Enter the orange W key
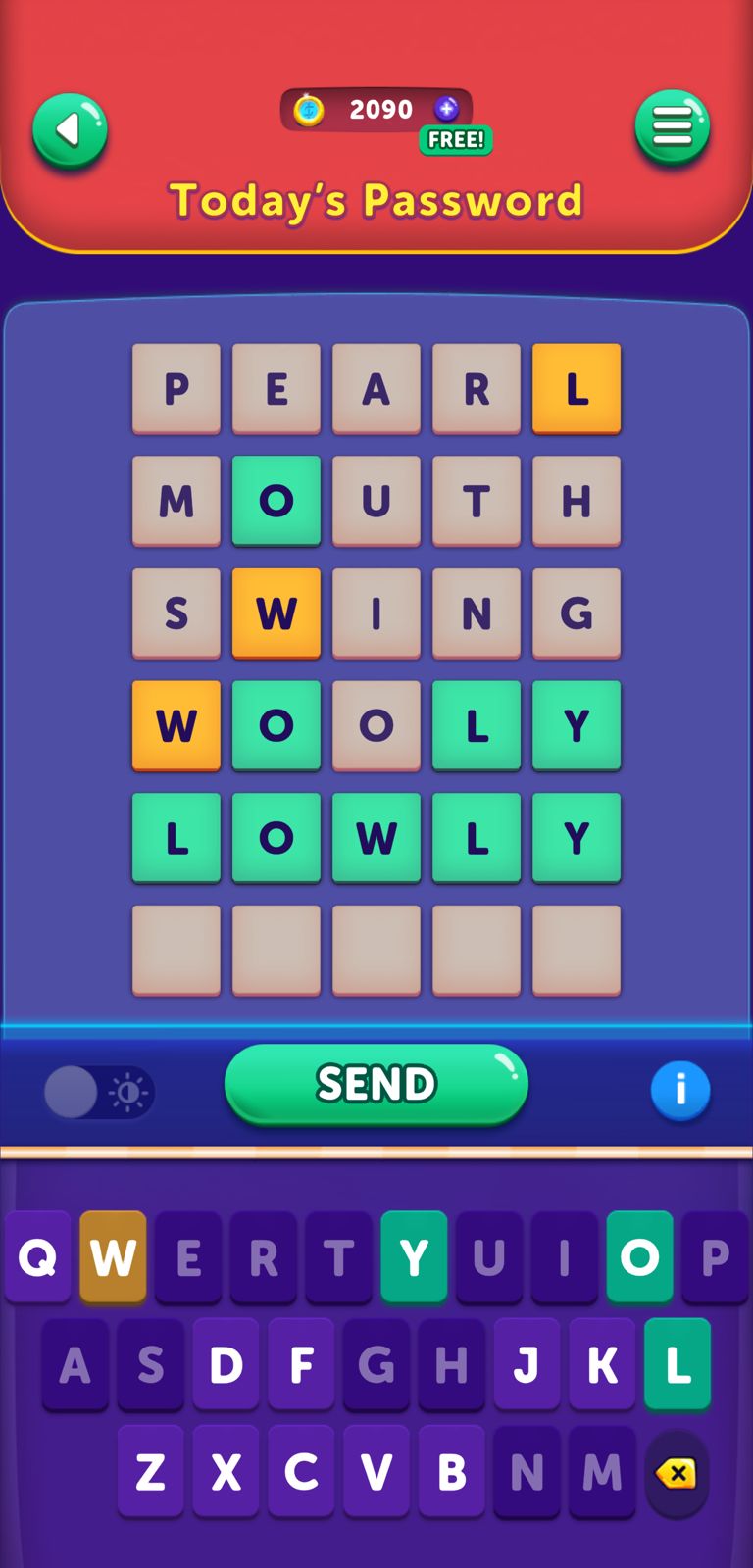This screenshot has height=1568, width=753. coord(113,1256)
